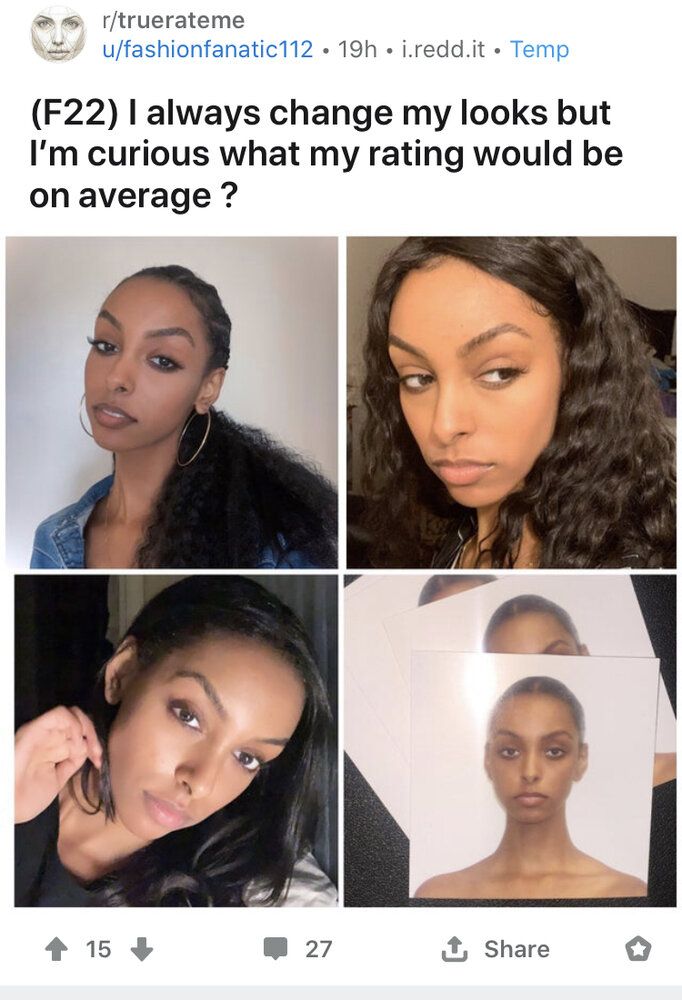This screenshot has height=1000, width=682.
Task: Open the r/truerateme community
Action: (x=174, y=20)
